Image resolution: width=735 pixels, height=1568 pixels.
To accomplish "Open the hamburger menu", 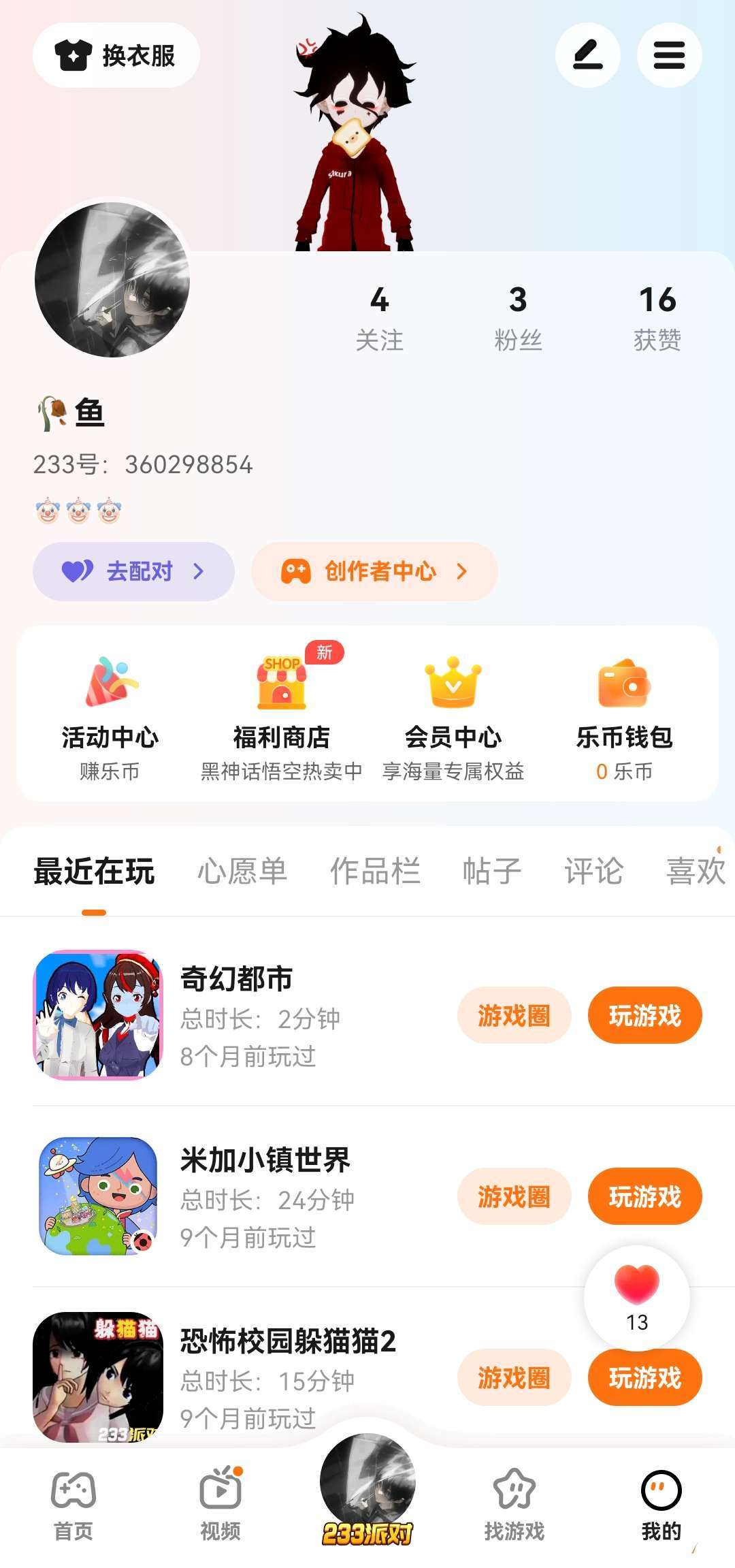I will pos(669,55).
